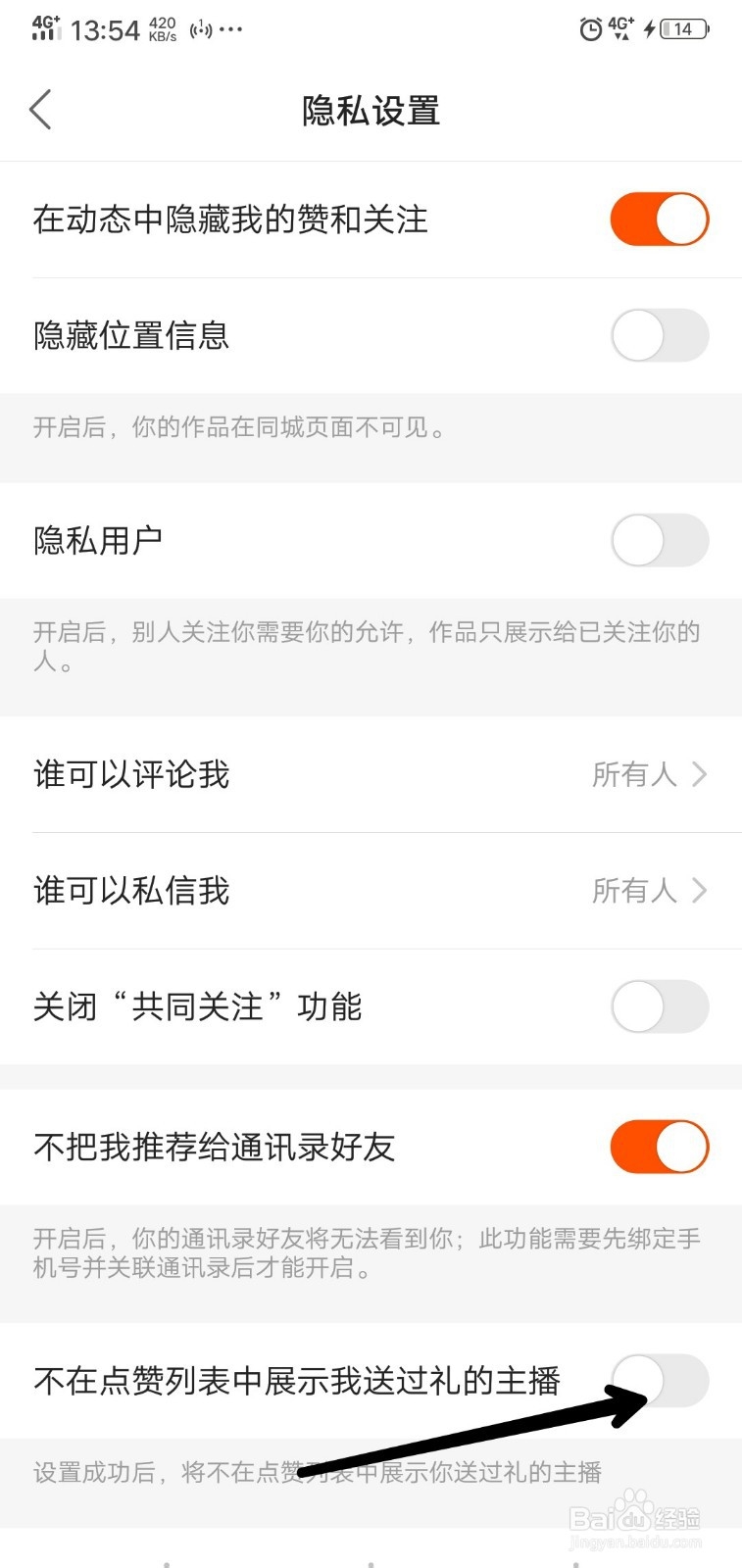The image size is (742, 1568).
Task: Disable the 在动态中隐藏我的赞和关注 switch
Action: pos(660,219)
